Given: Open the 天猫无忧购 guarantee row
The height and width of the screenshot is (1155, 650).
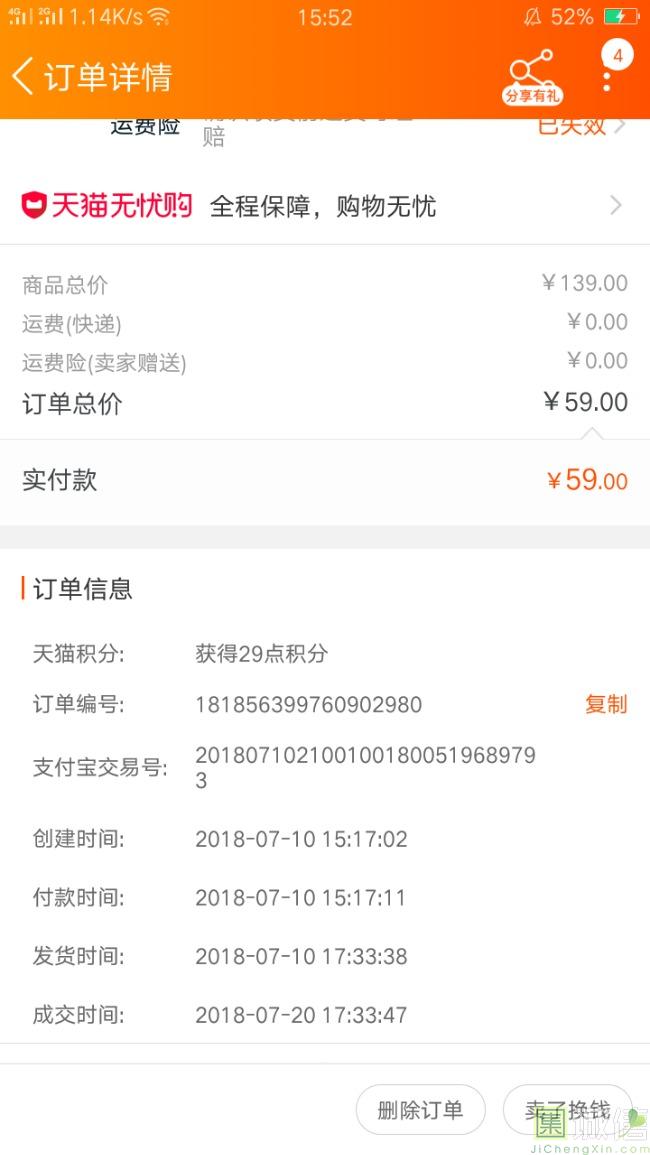Looking at the screenshot, I should click(325, 206).
